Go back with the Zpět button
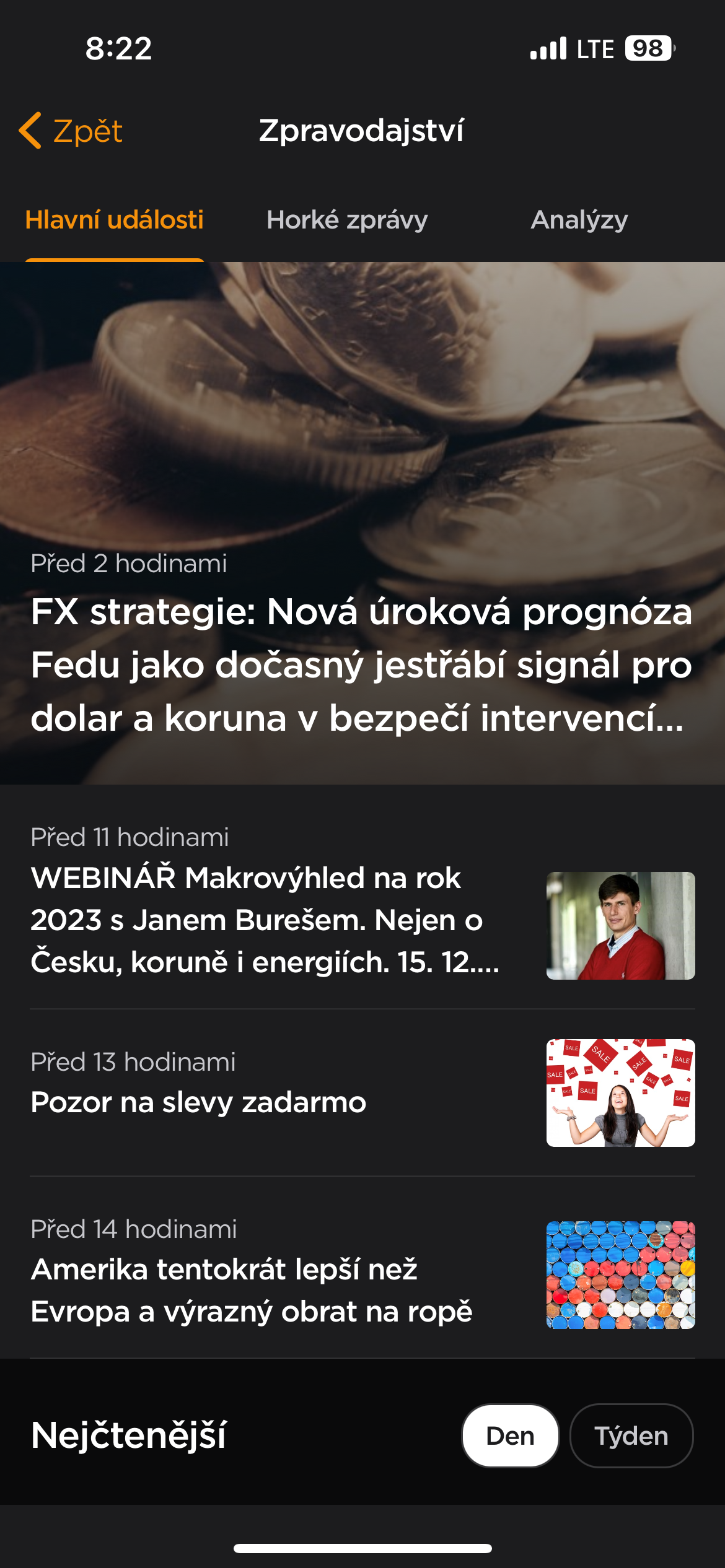725x1568 pixels. coord(71,131)
